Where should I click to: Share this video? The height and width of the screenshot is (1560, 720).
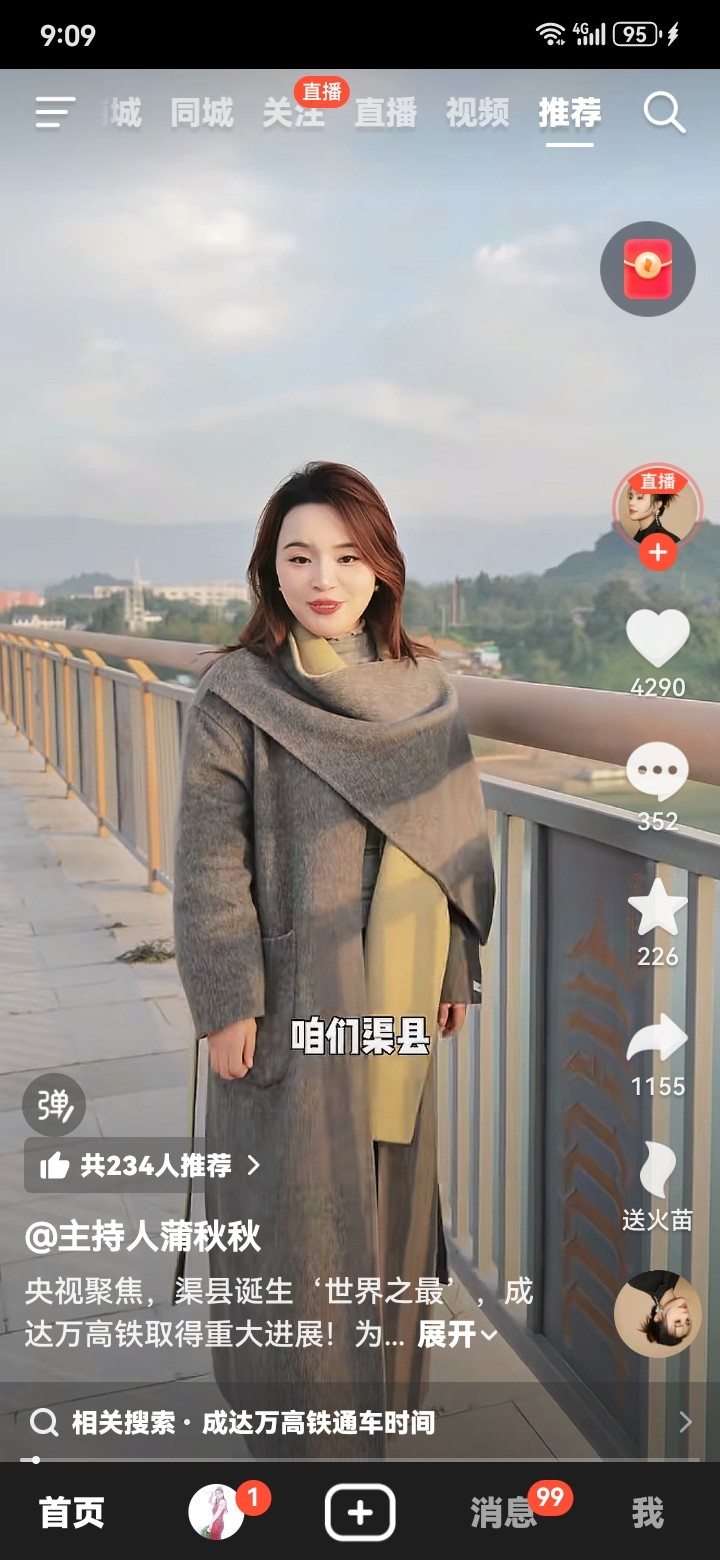(x=657, y=1040)
